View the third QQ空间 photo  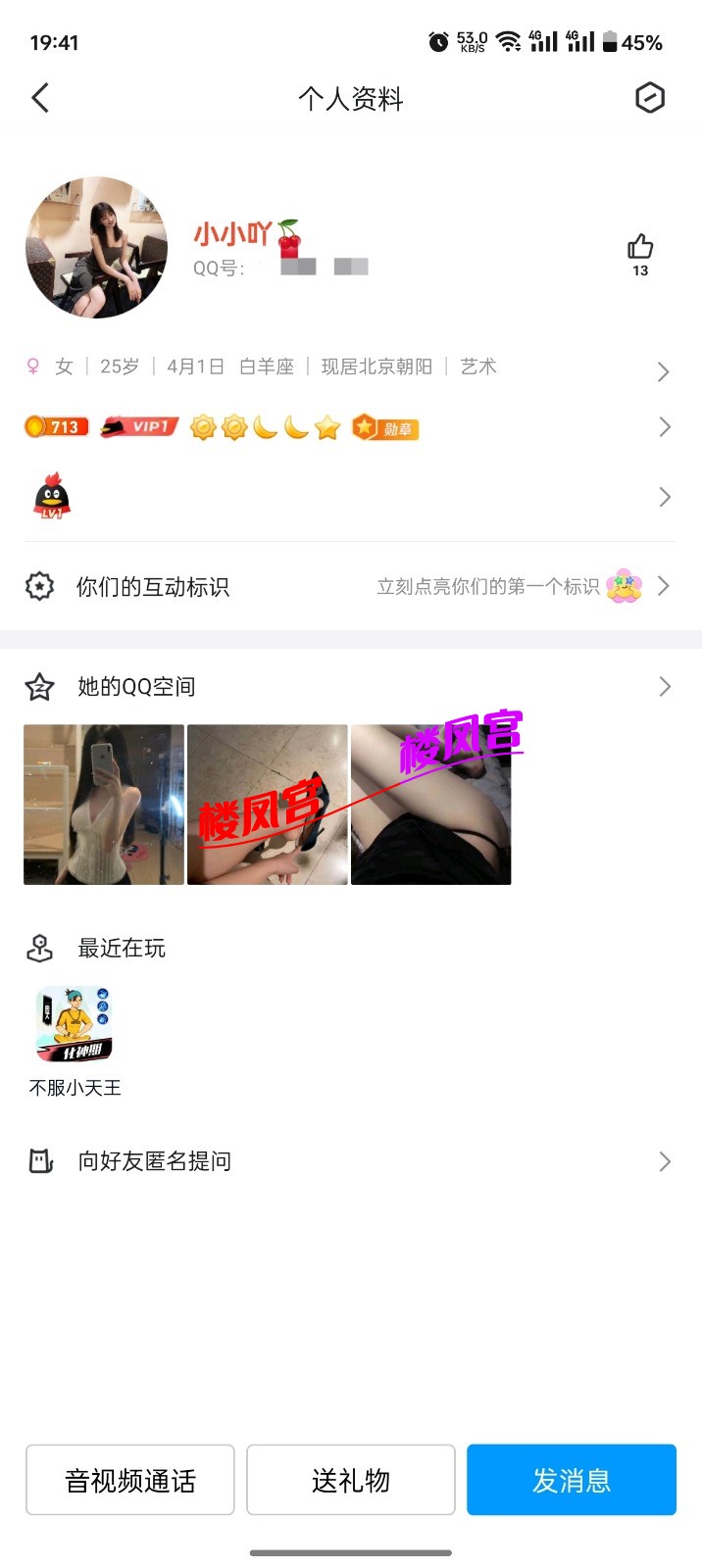[431, 805]
